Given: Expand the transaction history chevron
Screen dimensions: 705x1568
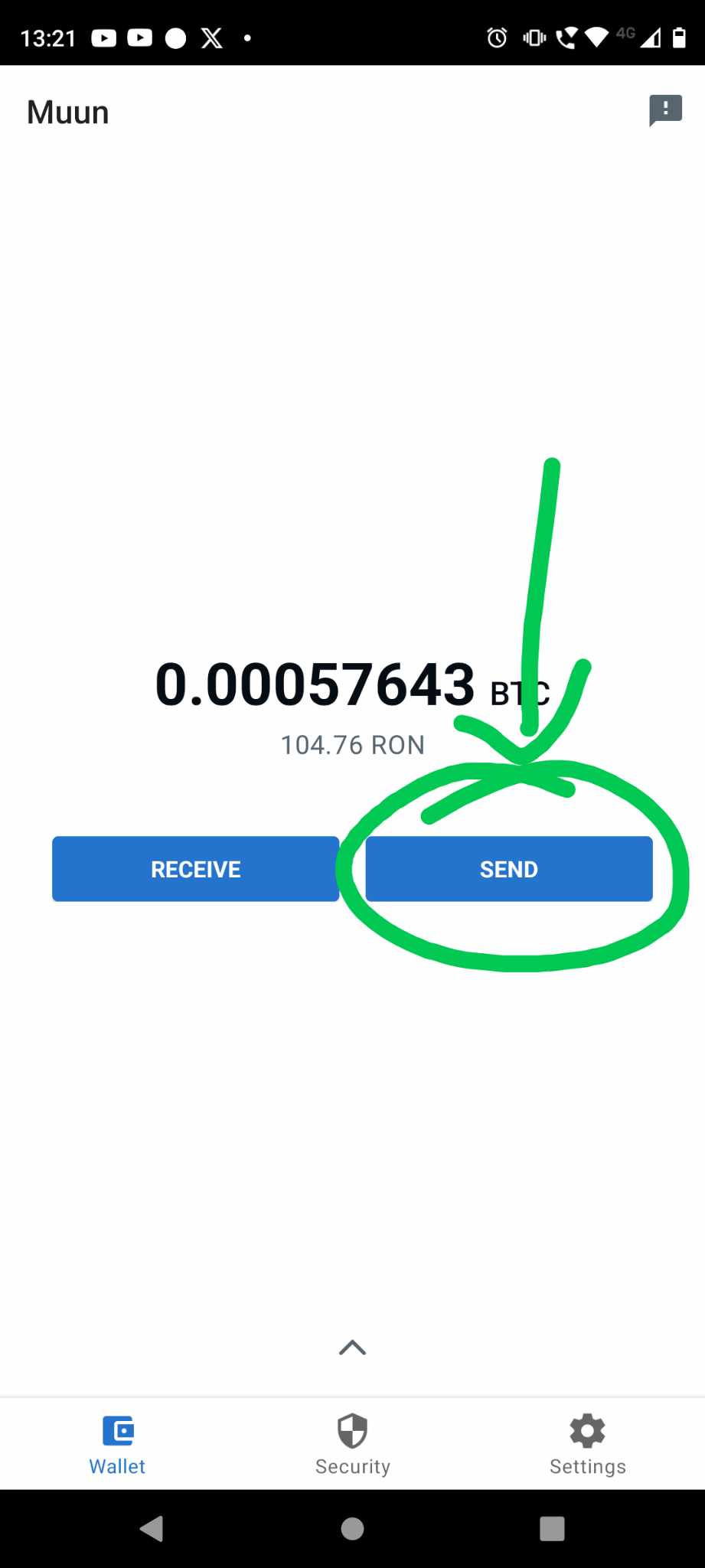Looking at the screenshot, I should 352,1348.
